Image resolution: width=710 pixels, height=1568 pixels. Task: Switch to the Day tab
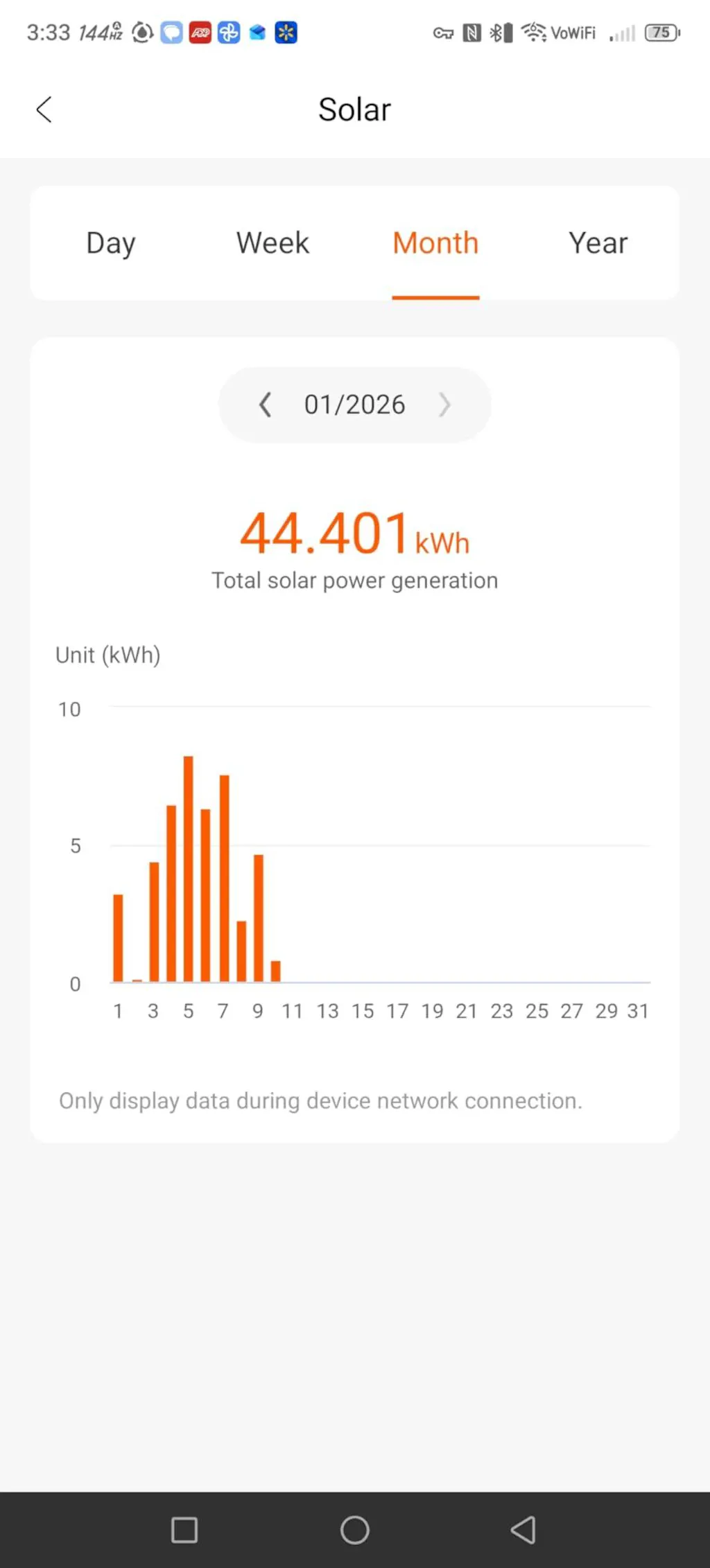coord(111,243)
